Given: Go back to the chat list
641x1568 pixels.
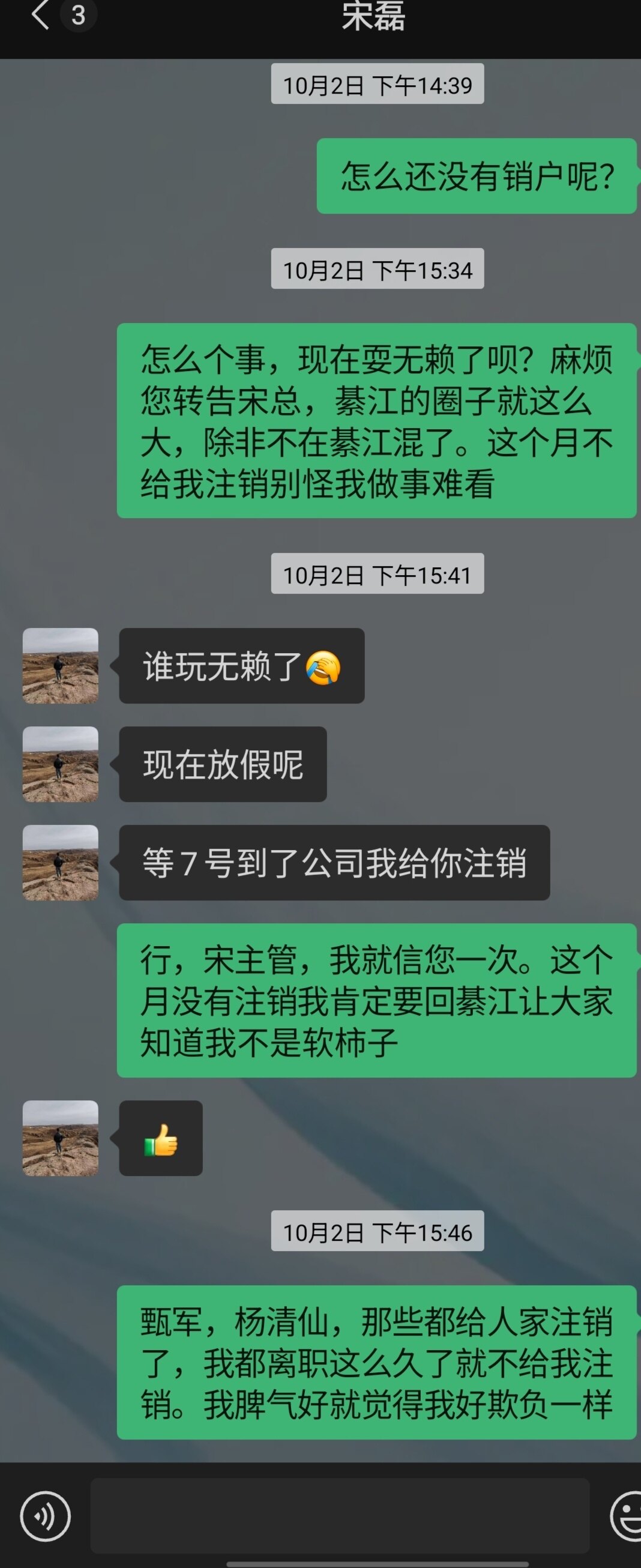Looking at the screenshot, I should coord(40,14).
